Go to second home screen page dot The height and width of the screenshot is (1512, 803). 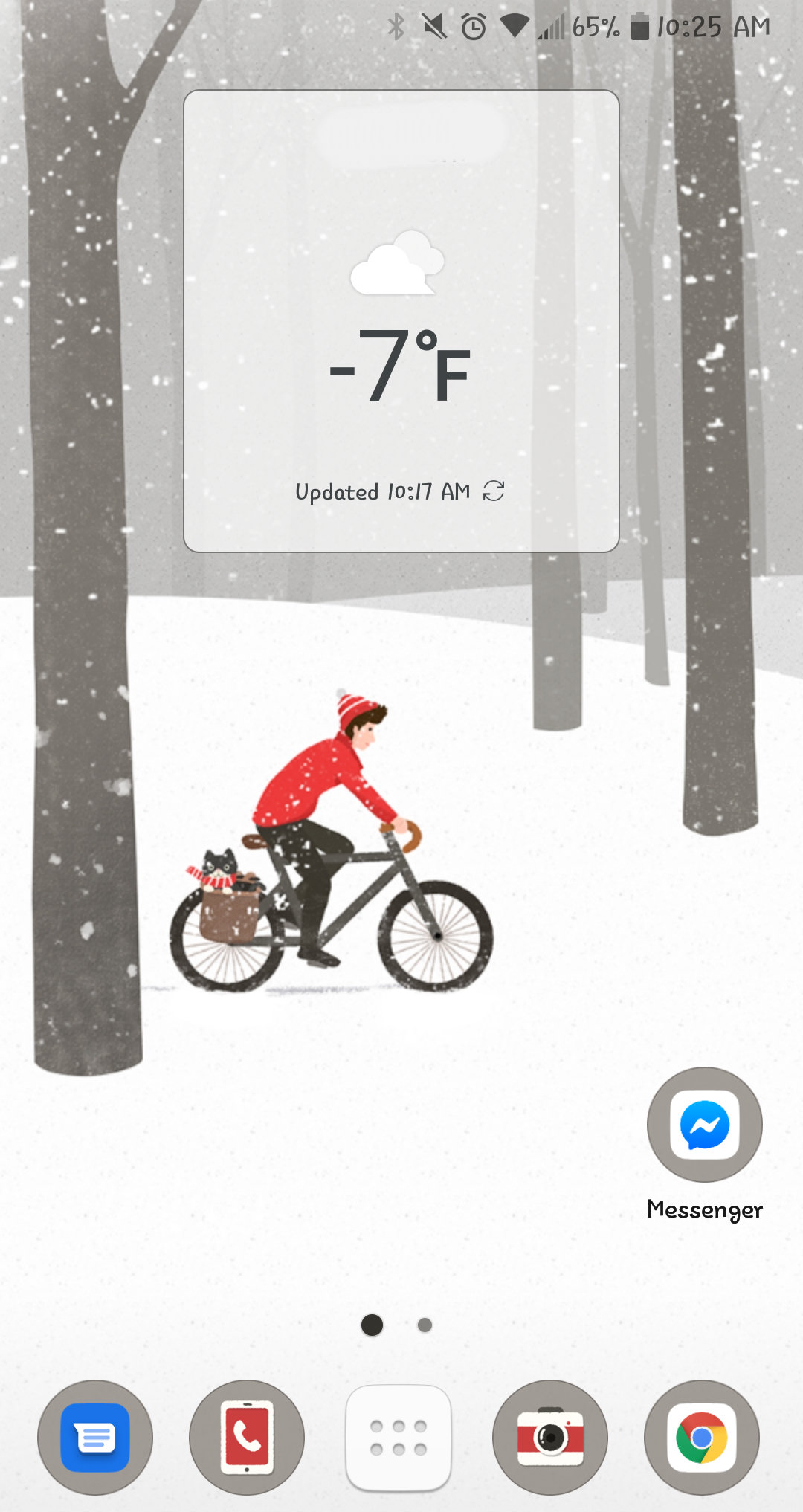point(425,1325)
